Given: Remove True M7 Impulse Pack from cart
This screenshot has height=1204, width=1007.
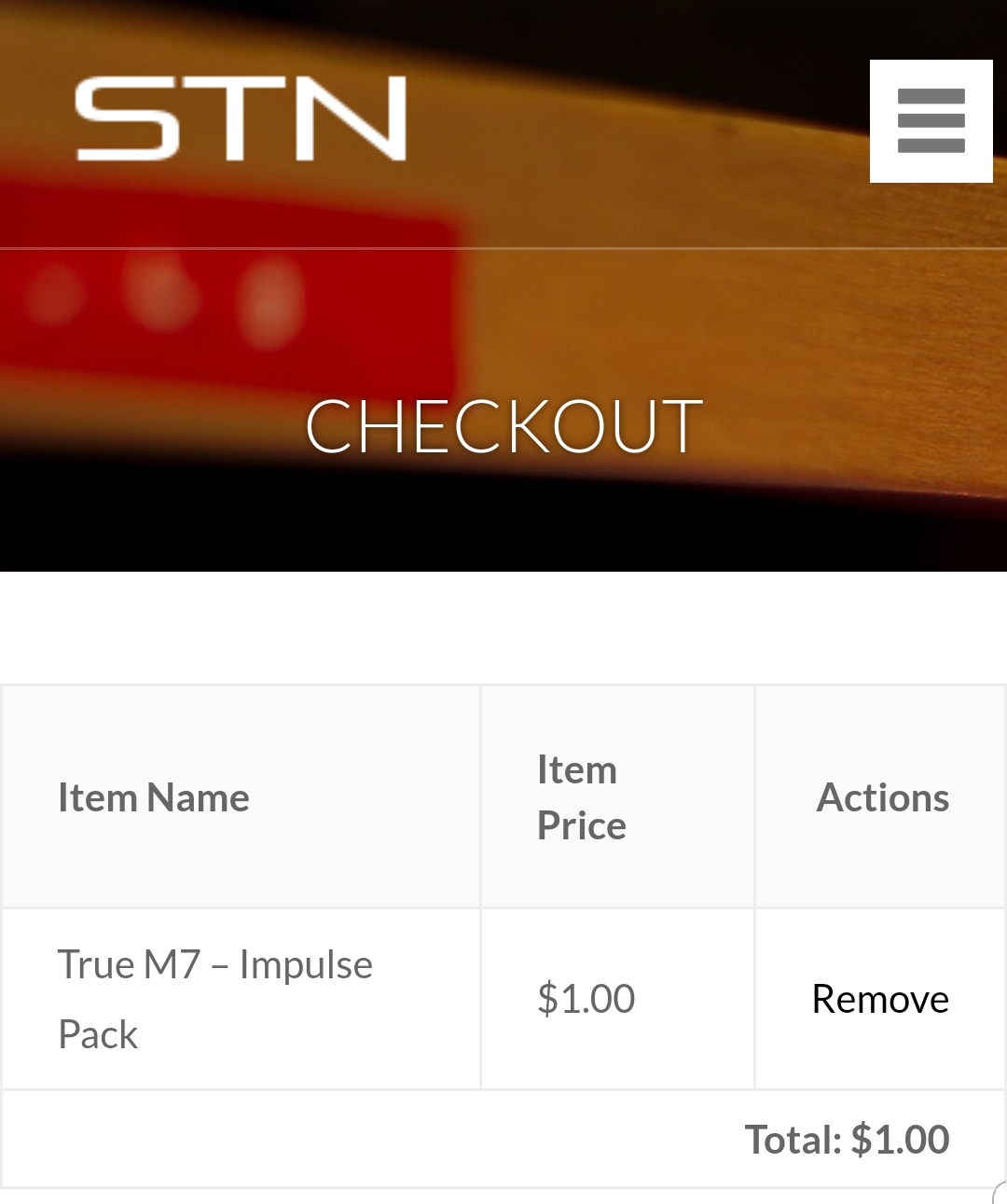Looking at the screenshot, I should tap(880, 999).
